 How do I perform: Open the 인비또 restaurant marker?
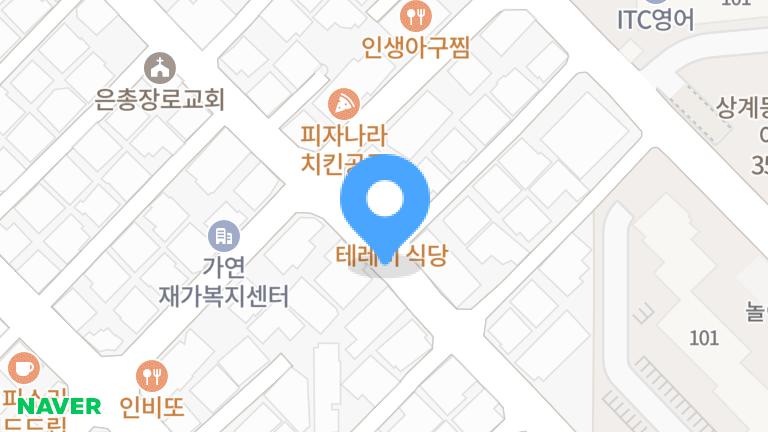(x=152, y=375)
